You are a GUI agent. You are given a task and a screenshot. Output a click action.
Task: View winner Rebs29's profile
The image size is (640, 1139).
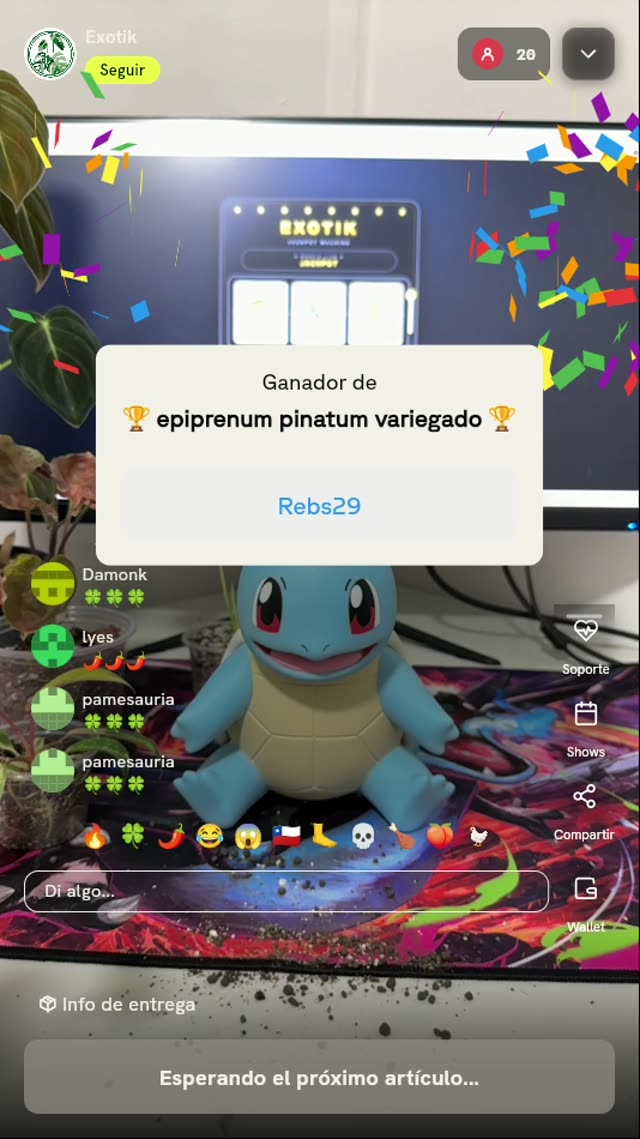click(319, 506)
